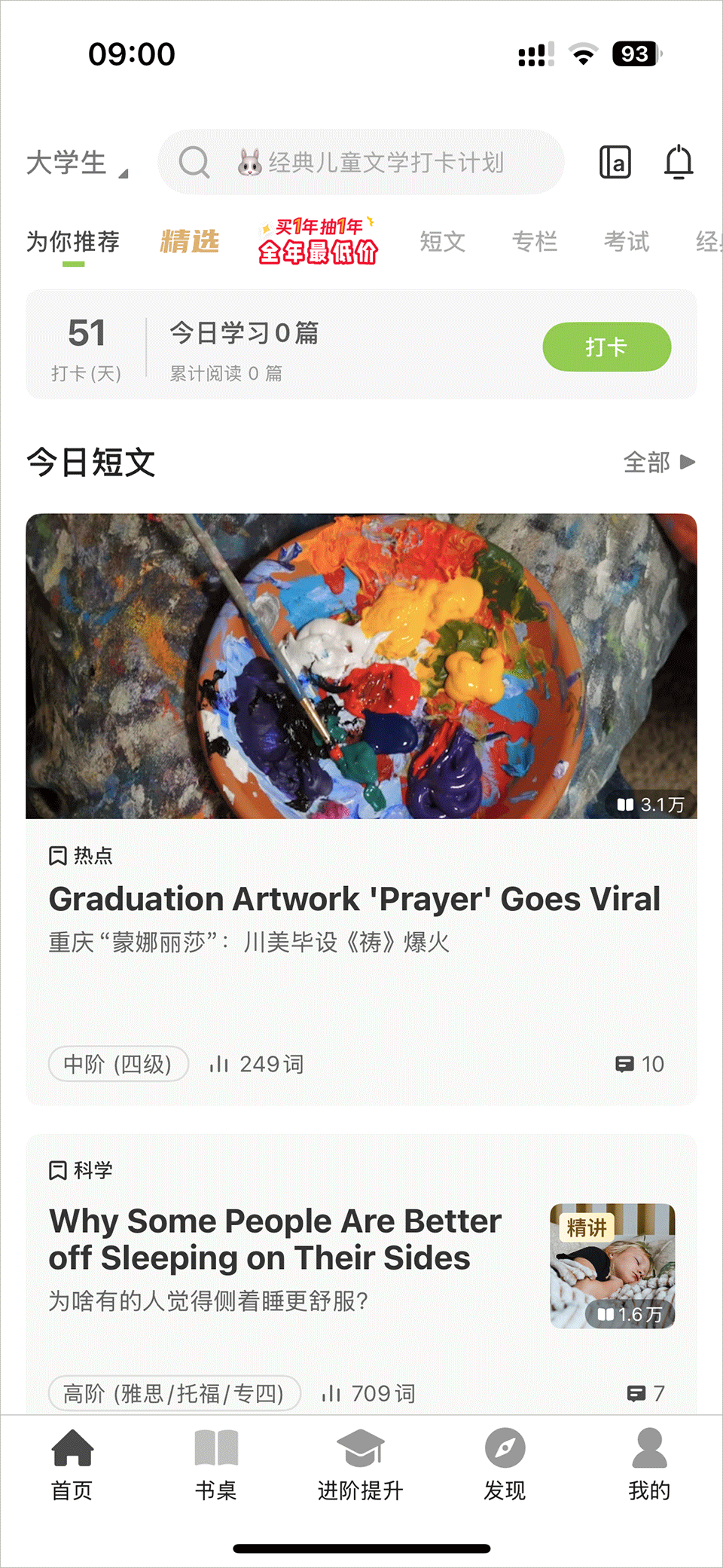Open the Graduation Artwork 'Prayer' article
Viewport: 723px width, 1568px height.
pyautogui.click(x=355, y=899)
